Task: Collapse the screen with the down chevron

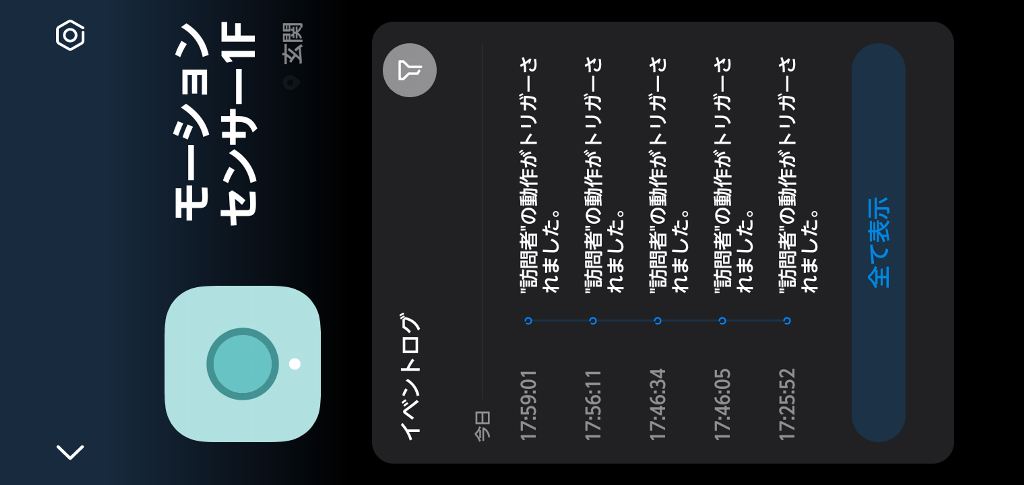Action: (70, 452)
